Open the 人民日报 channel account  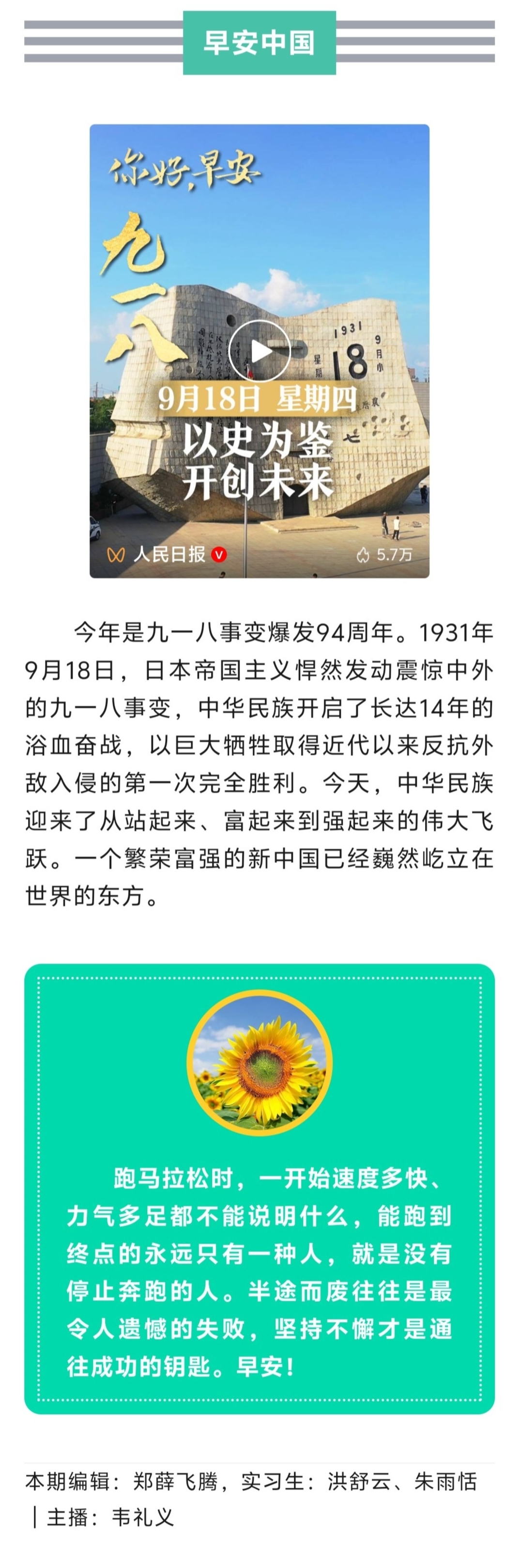pyautogui.click(x=168, y=554)
